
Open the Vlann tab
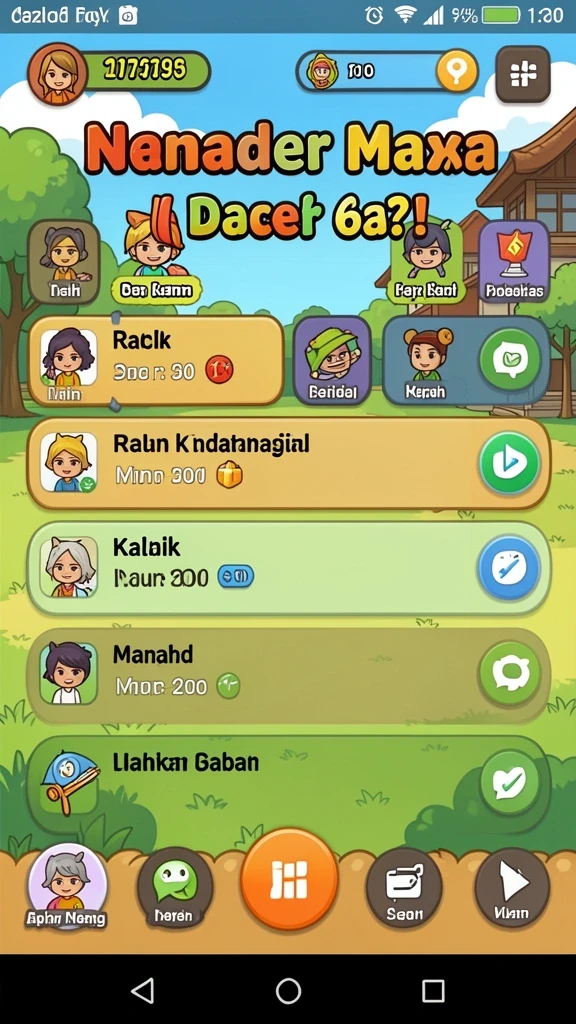pyautogui.click(x=512, y=888)
